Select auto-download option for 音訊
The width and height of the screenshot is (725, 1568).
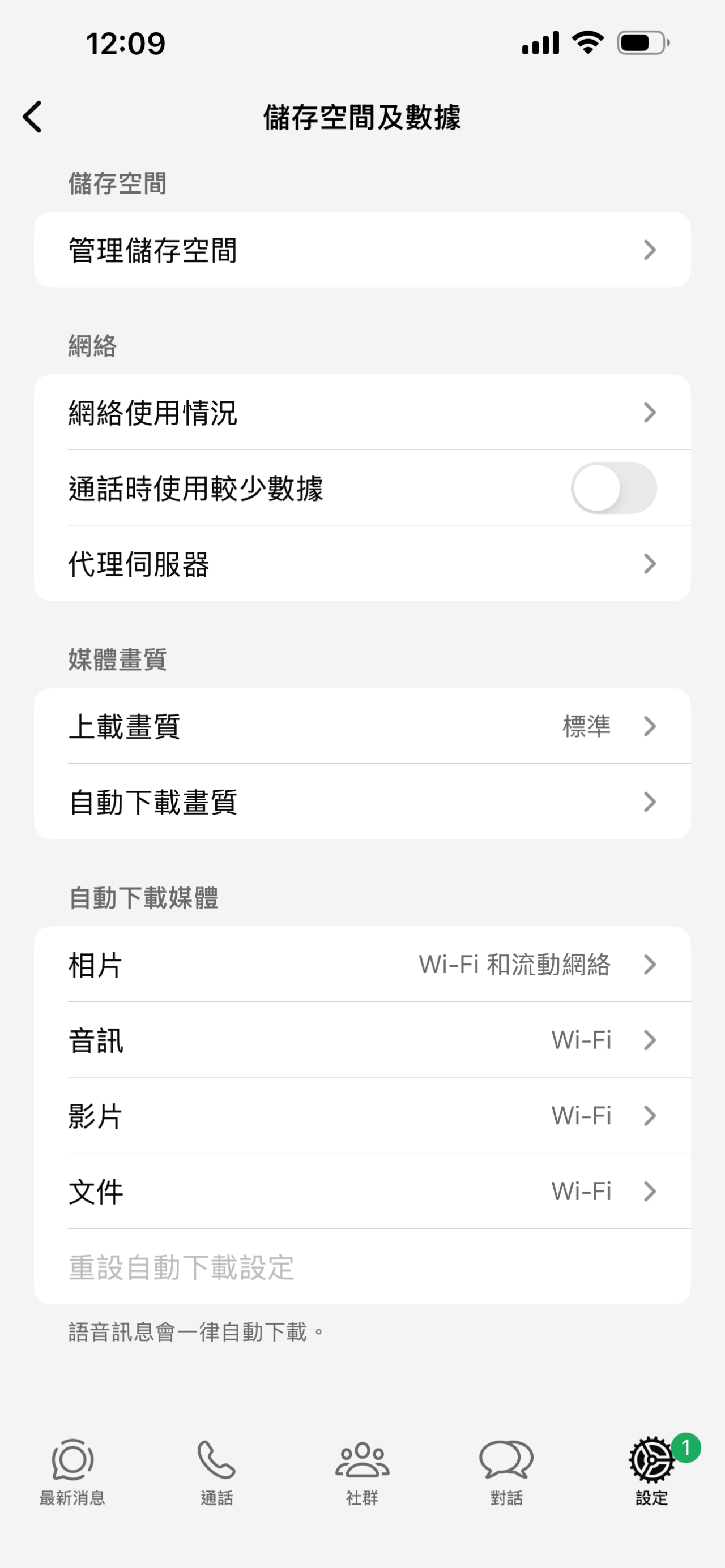[x=362, y=1040]
